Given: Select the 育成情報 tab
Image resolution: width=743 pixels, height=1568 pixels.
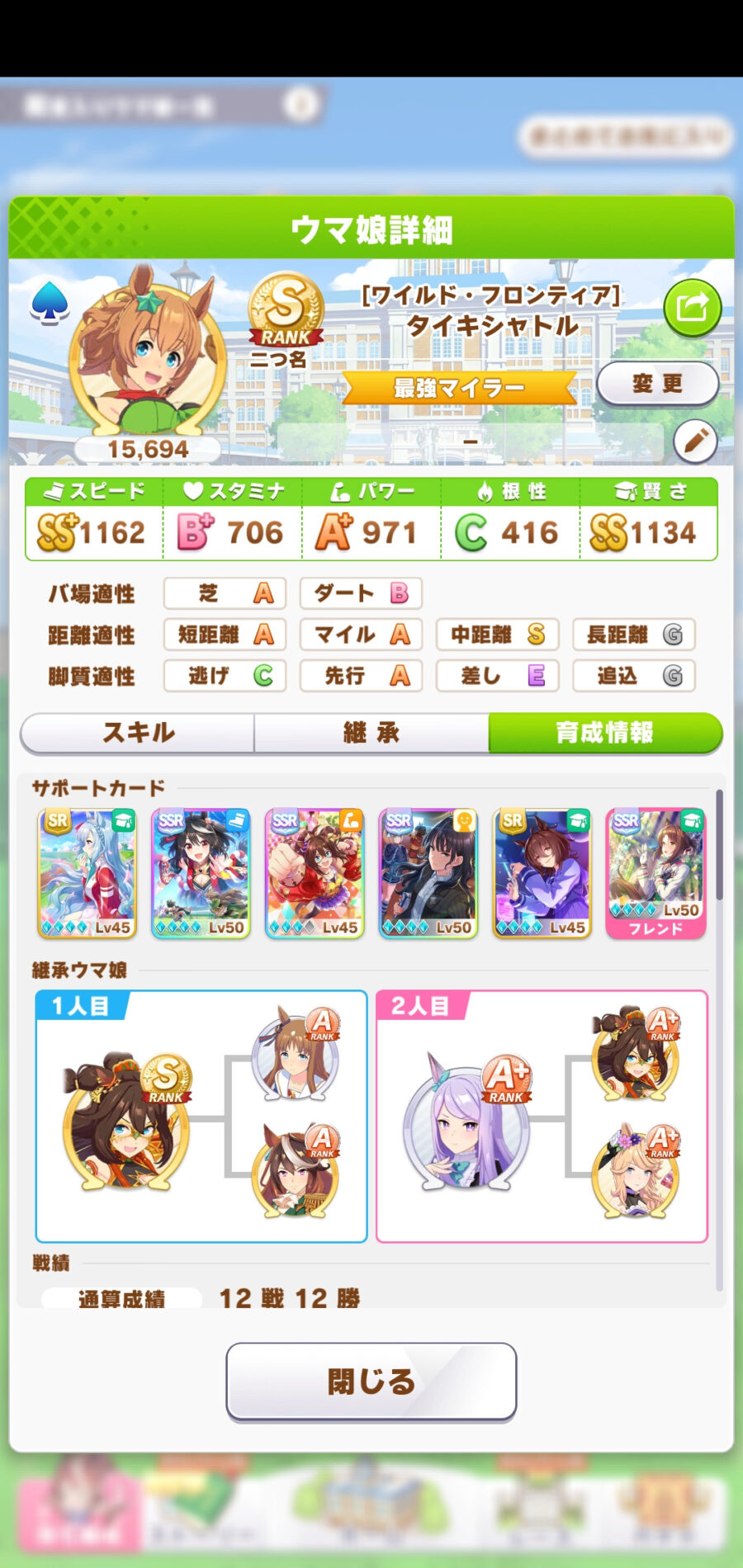Looking at the screenshot, I should tap(604, 733).
